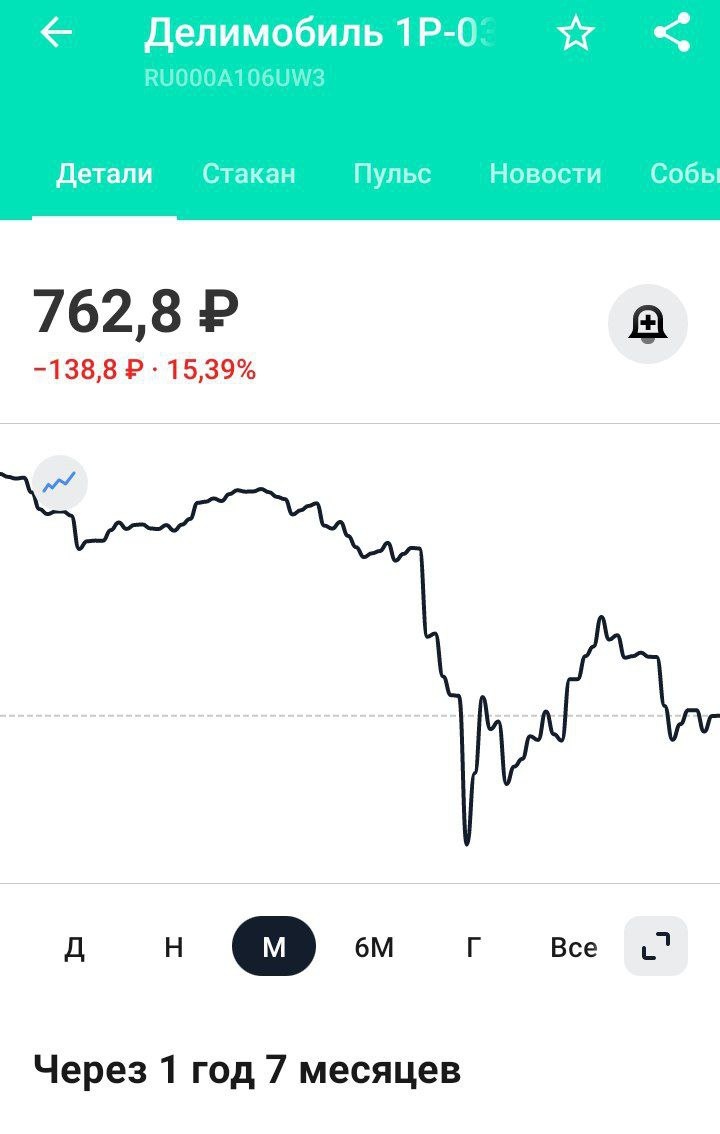Open the События tab

point(690,174)
